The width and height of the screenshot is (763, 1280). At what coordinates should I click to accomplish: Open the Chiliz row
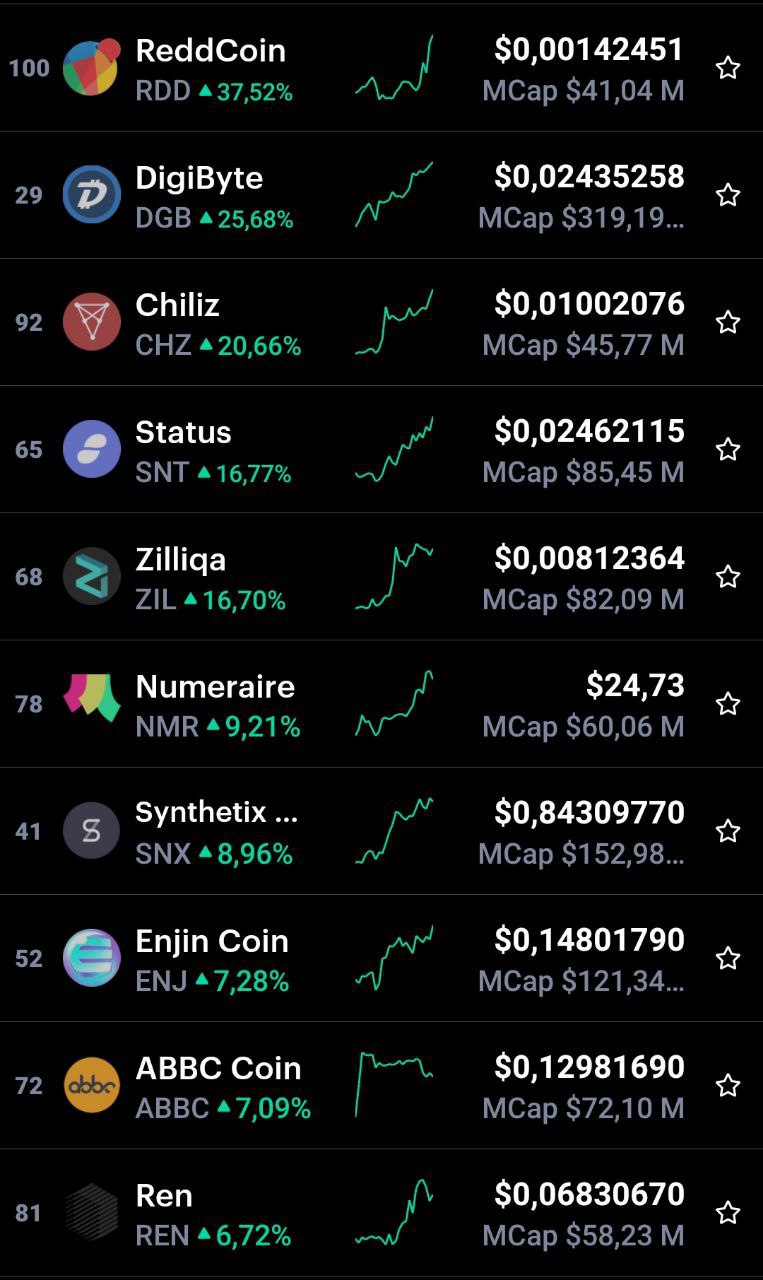point(381,322)
